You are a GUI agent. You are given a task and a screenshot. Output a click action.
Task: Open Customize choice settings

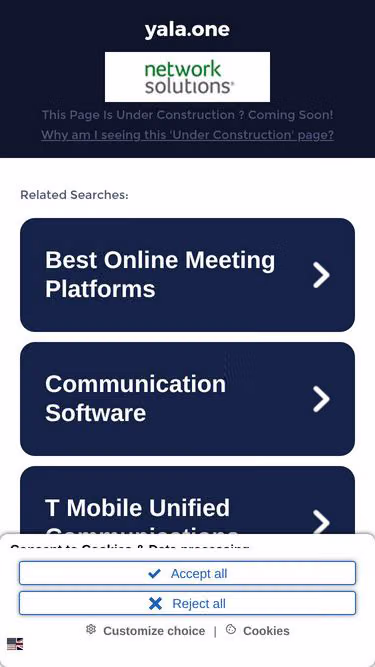pos(145,630)
